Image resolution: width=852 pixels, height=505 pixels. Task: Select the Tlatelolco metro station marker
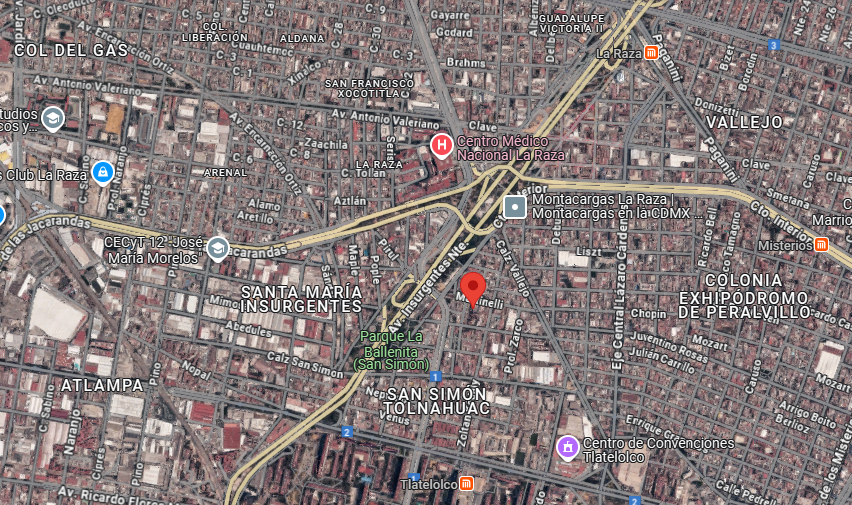pos(467,484)
